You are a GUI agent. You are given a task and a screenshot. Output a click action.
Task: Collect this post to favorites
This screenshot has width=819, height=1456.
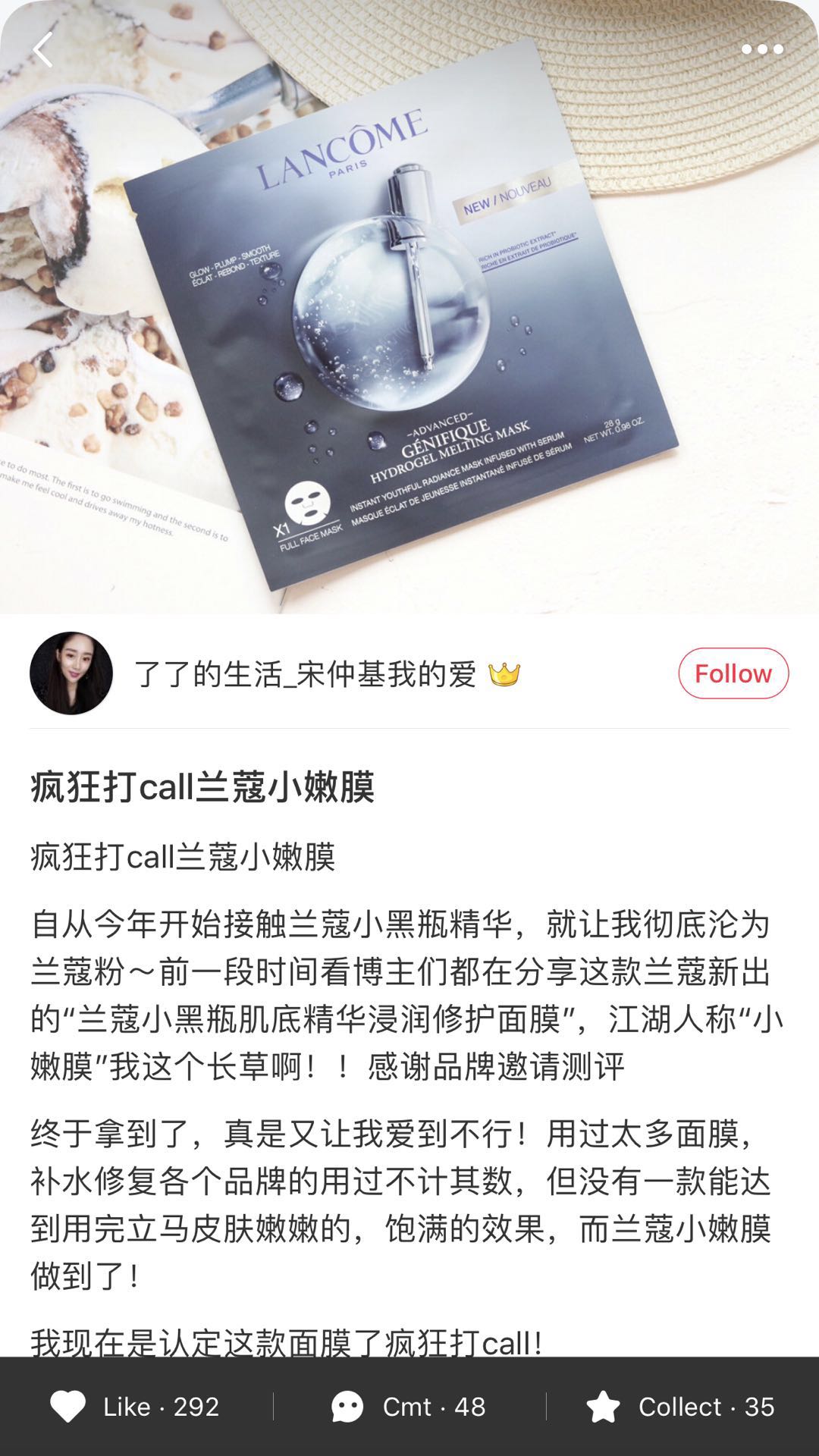tap(680, 1407)
